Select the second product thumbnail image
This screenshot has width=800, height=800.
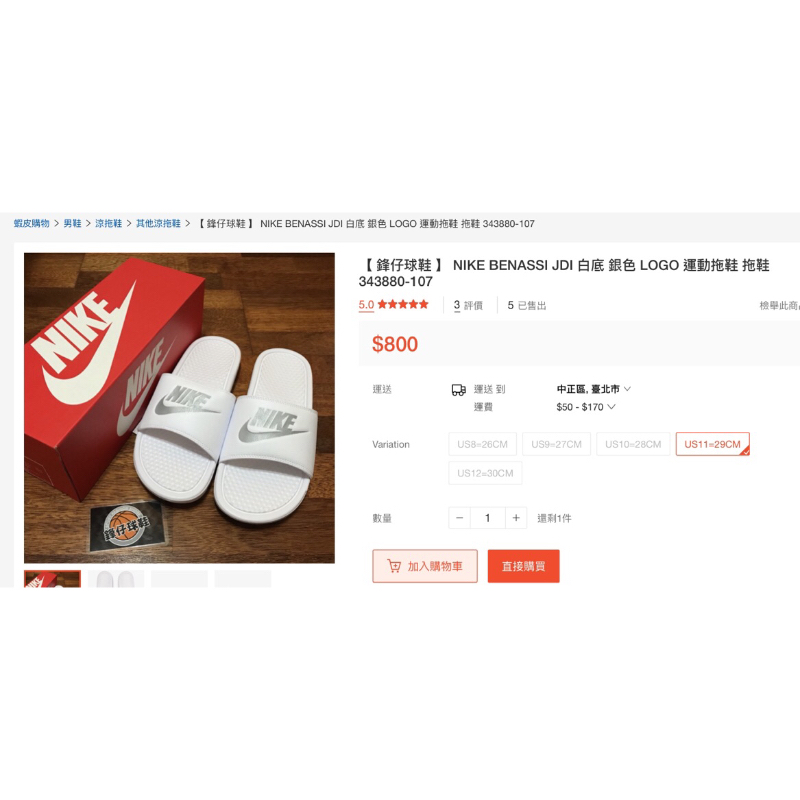[116, 579]
